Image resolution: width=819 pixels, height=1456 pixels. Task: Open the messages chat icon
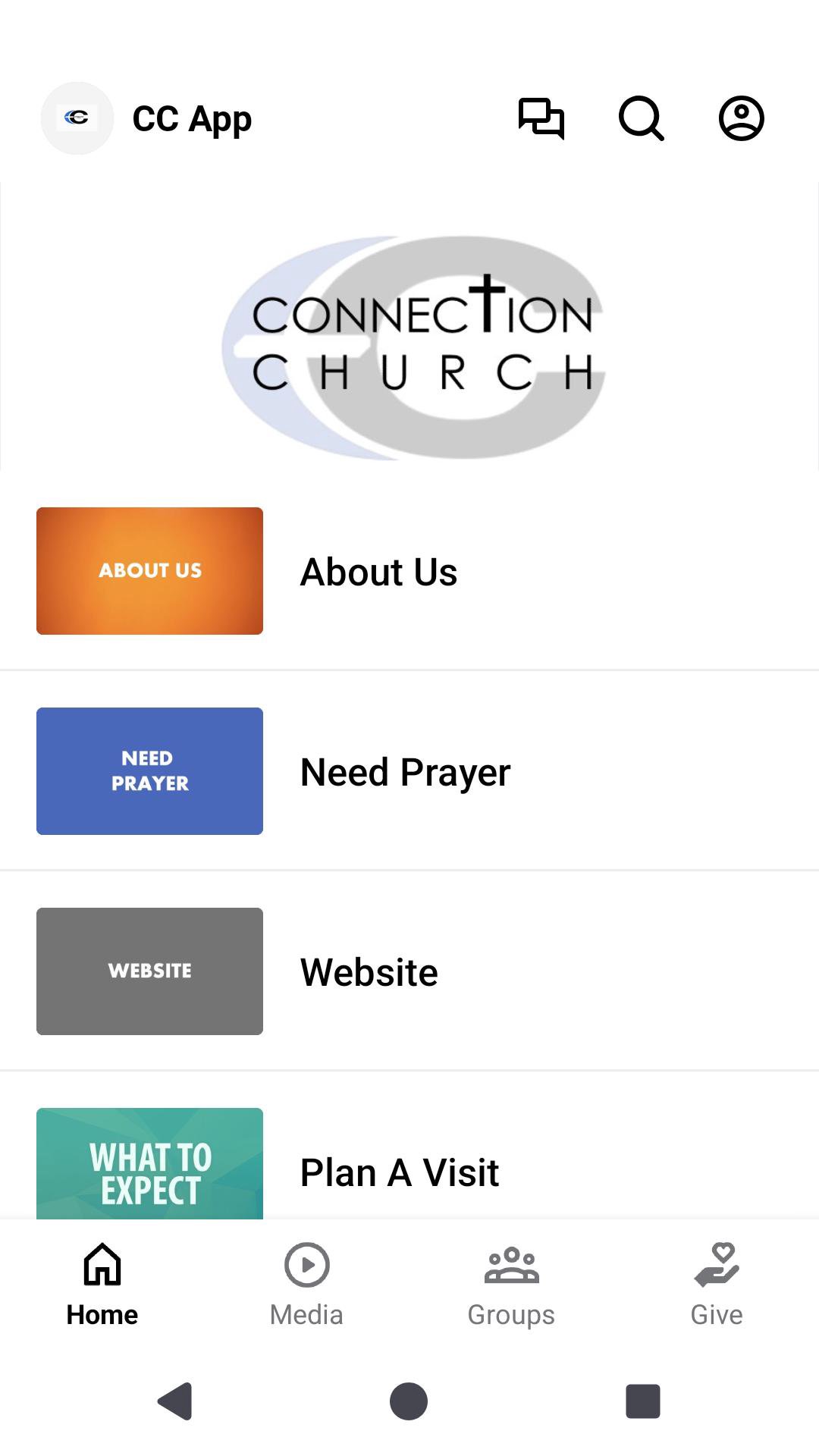pyautogui.click(x=541, y=118)
